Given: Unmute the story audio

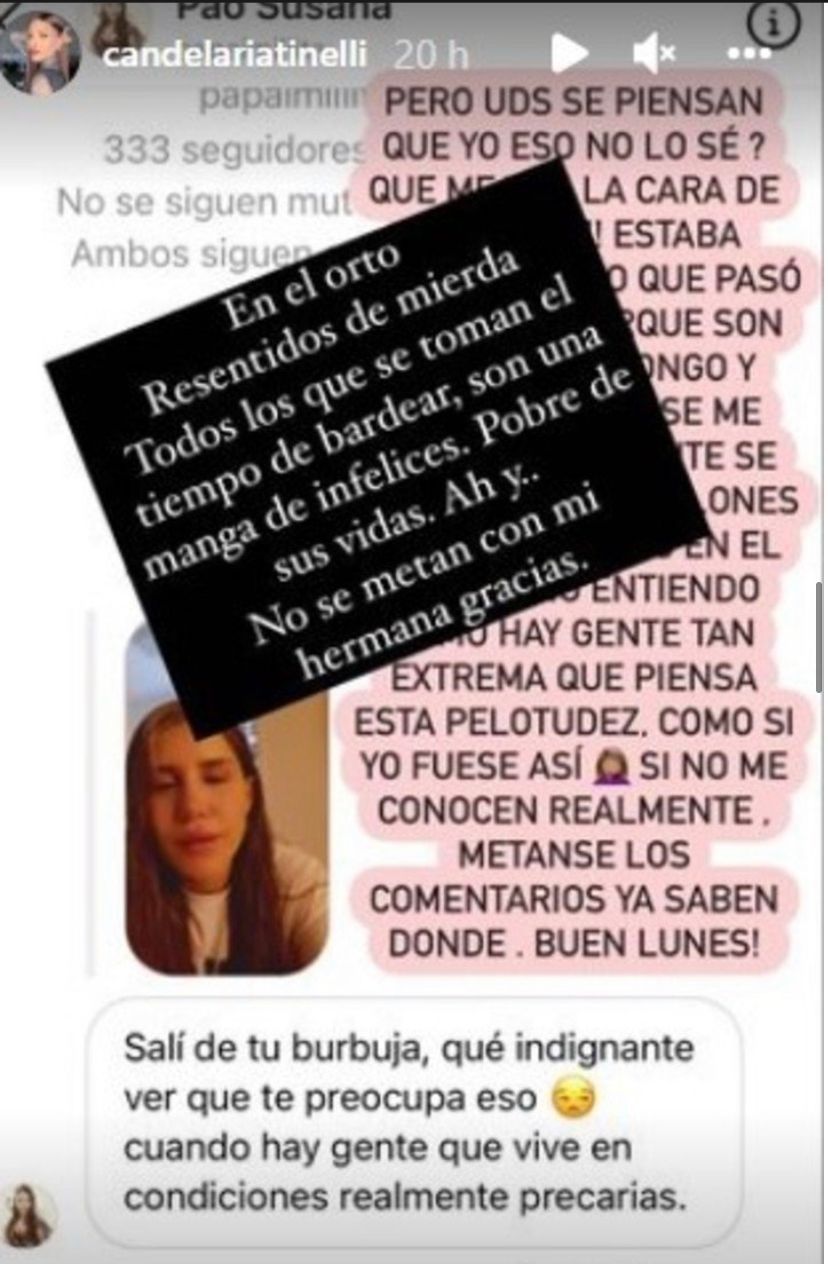Looking at the screenshot, I should [x=653, y=53].
